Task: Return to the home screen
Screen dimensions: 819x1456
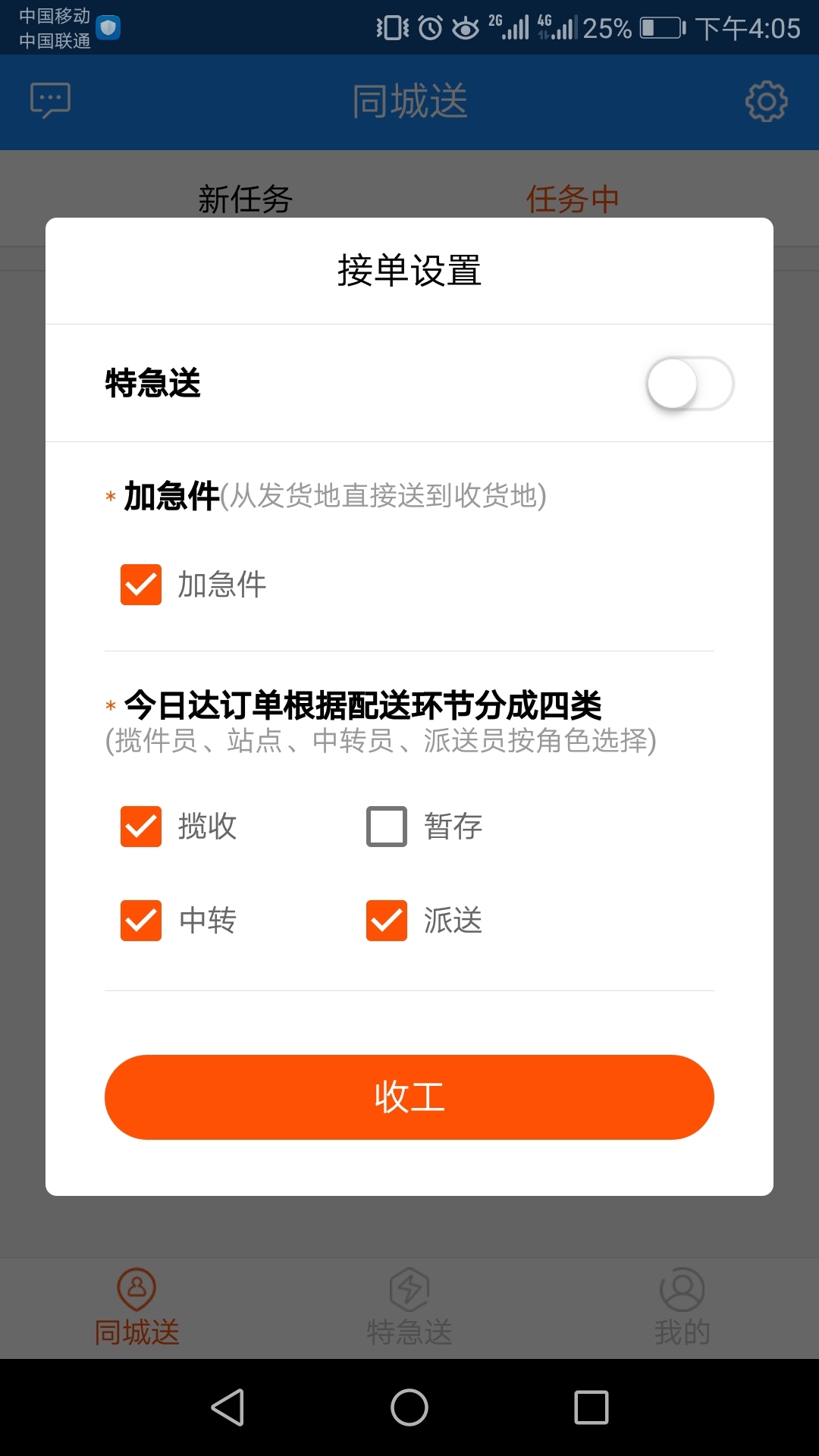Action: [x=409, y=1407]
